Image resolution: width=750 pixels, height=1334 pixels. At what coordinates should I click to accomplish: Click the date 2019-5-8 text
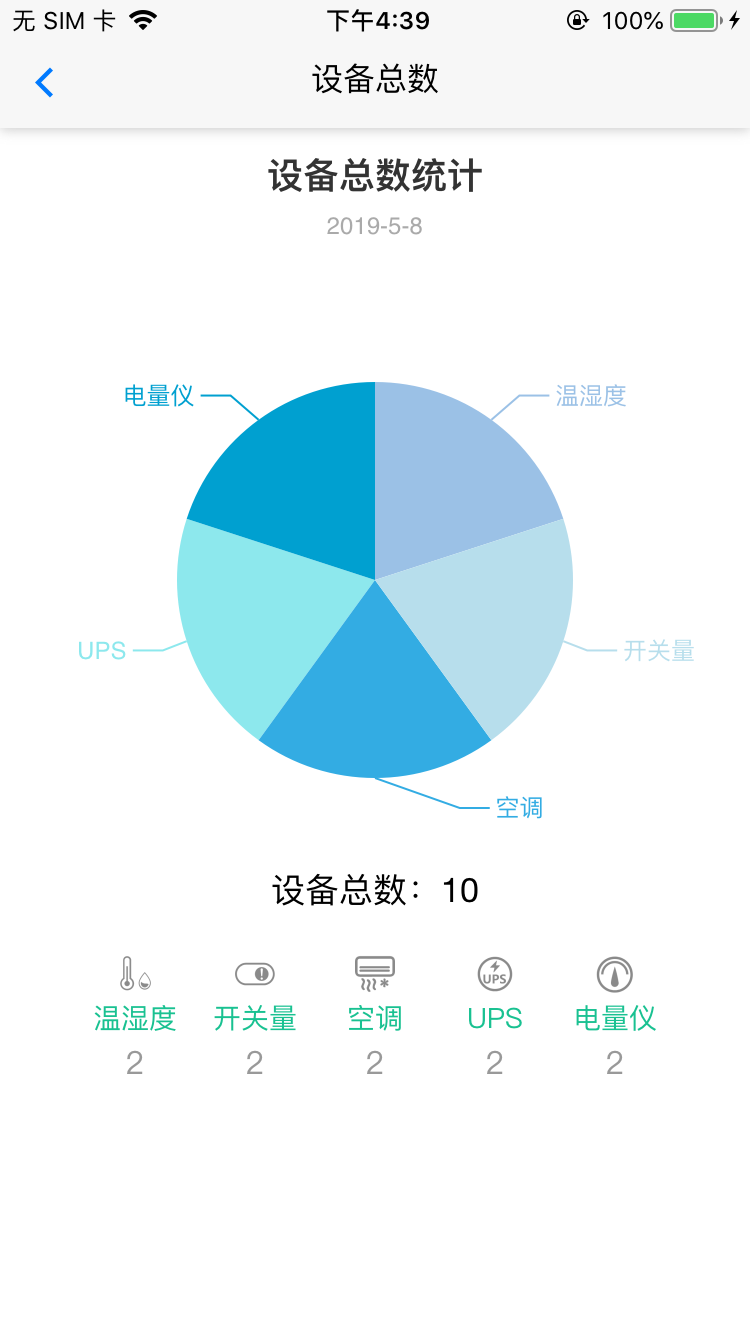click(x=375, y=226)
